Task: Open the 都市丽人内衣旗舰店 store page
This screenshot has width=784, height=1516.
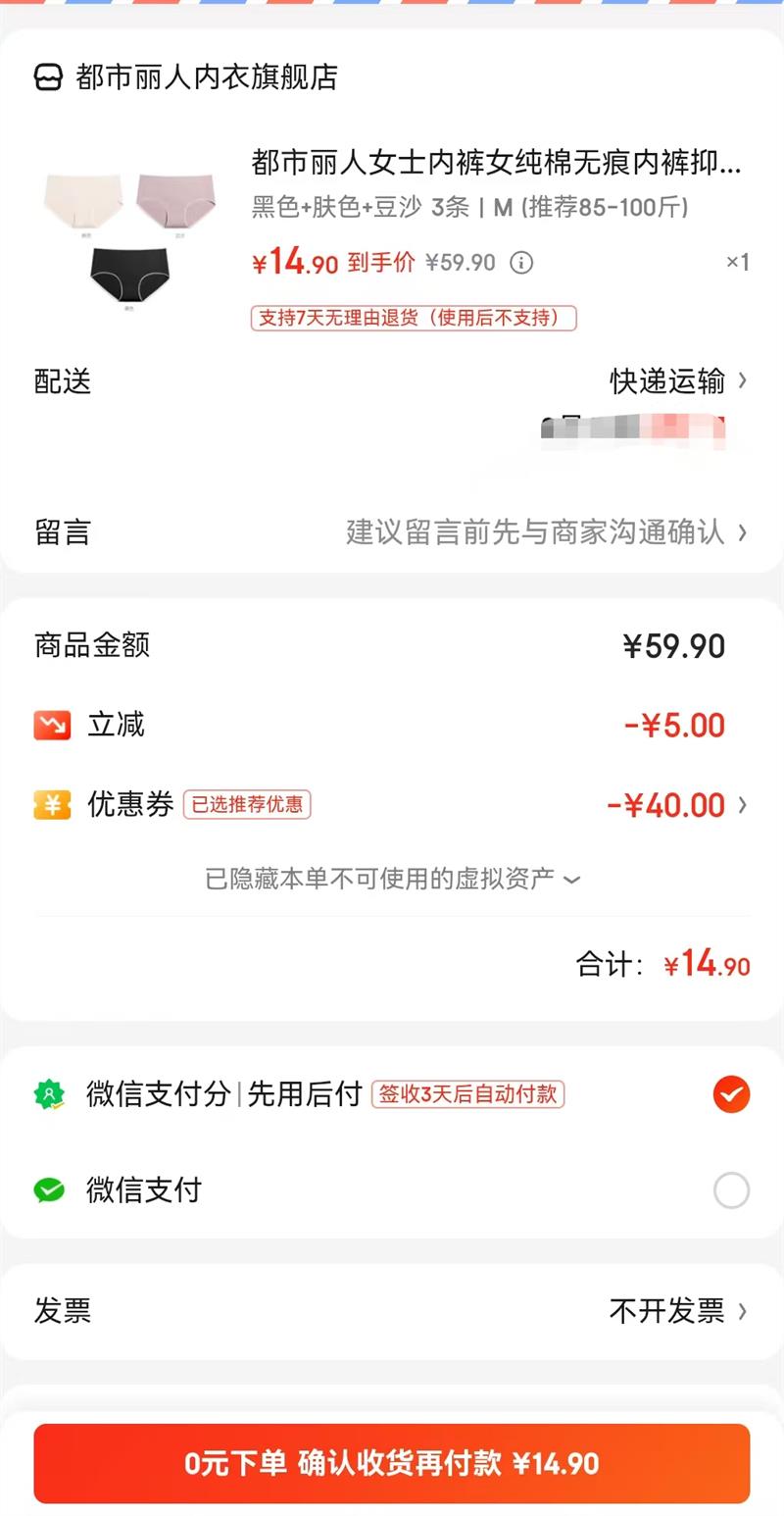Action: [206, 77]
